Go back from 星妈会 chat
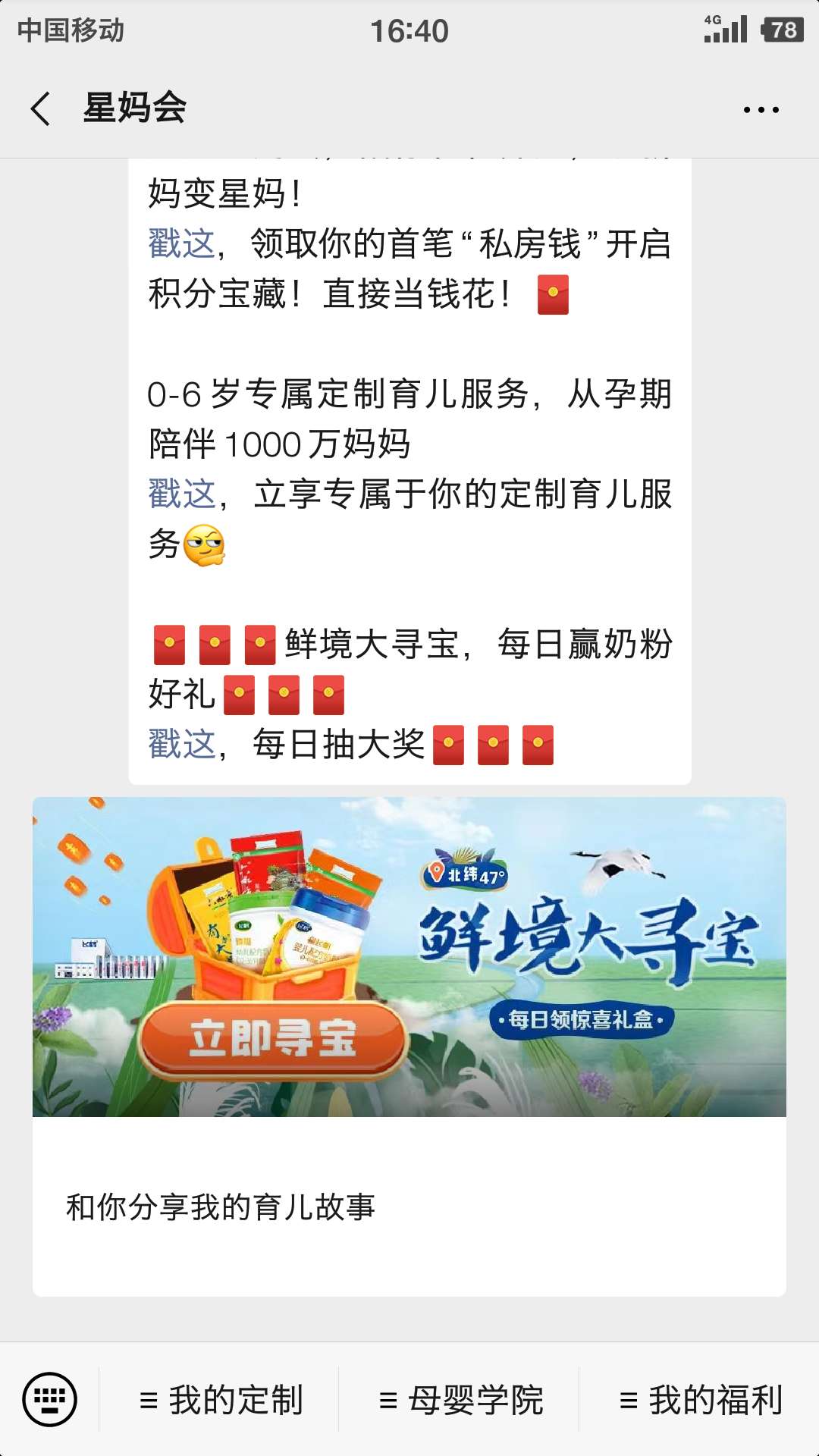 pos(41,108)
